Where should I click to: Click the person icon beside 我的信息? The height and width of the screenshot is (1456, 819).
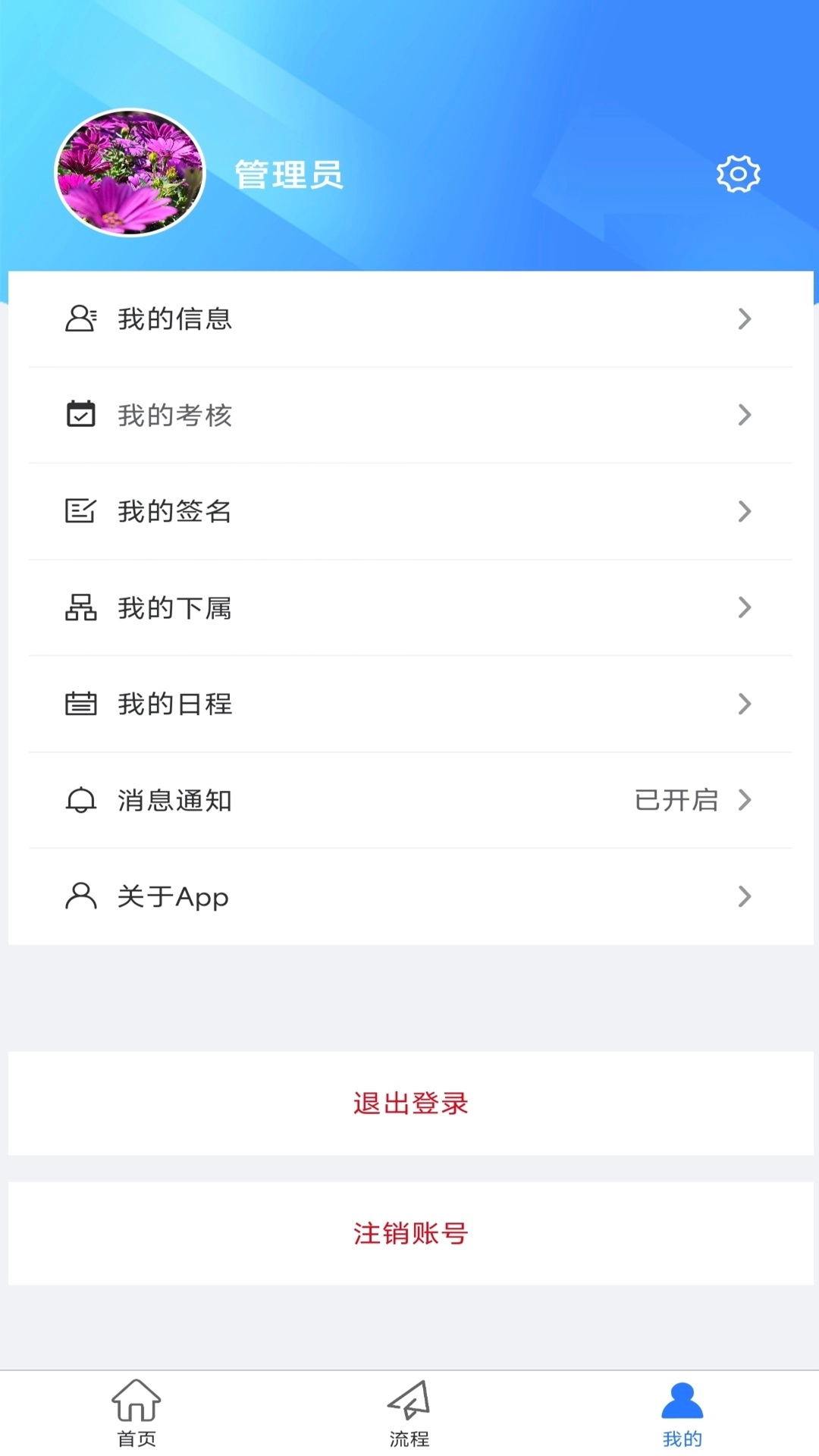80,318
